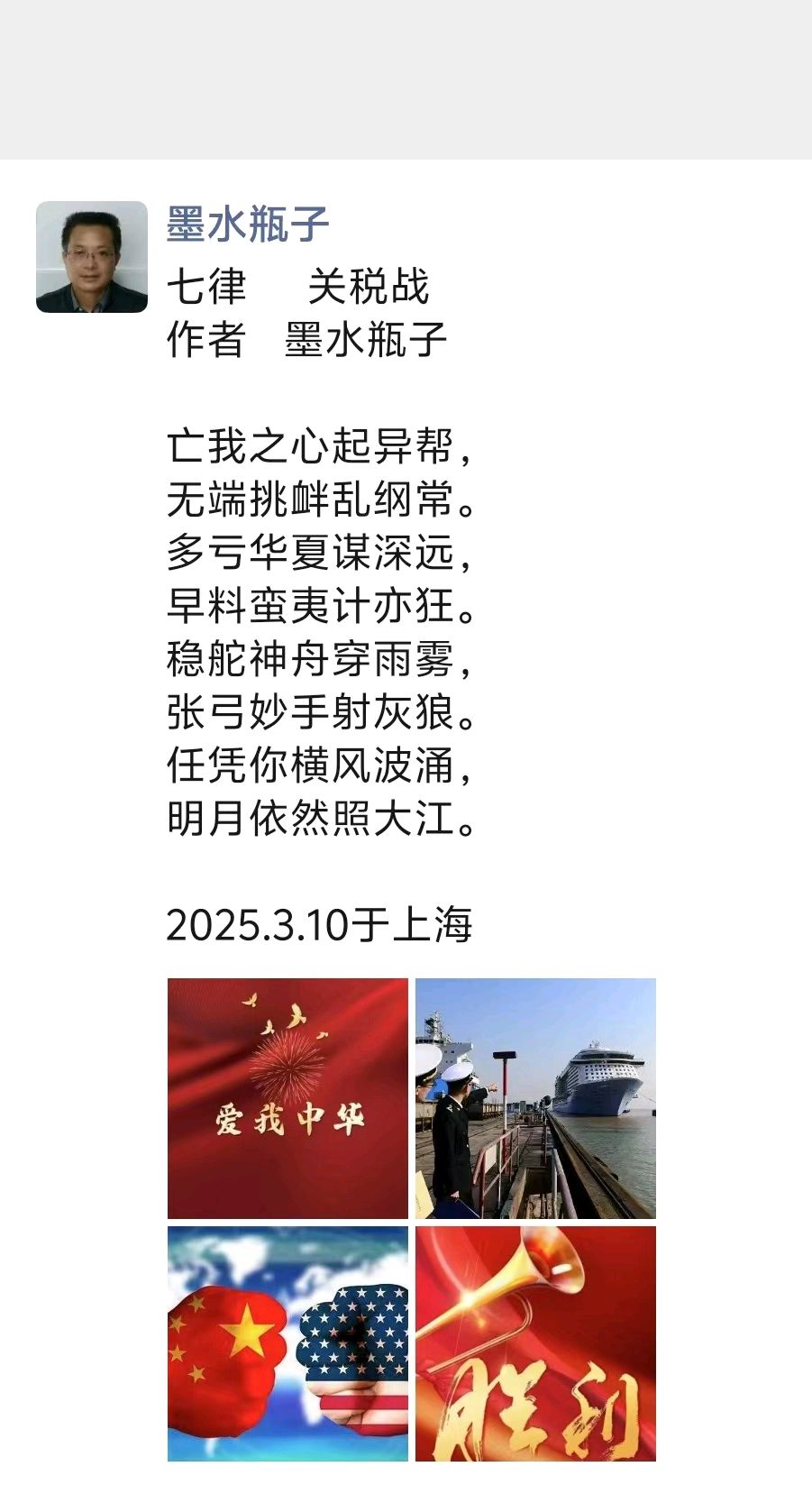812x1494 pixels.
Task: Open the 胜利 trumpet image
Action: [x=535, y=1343]
